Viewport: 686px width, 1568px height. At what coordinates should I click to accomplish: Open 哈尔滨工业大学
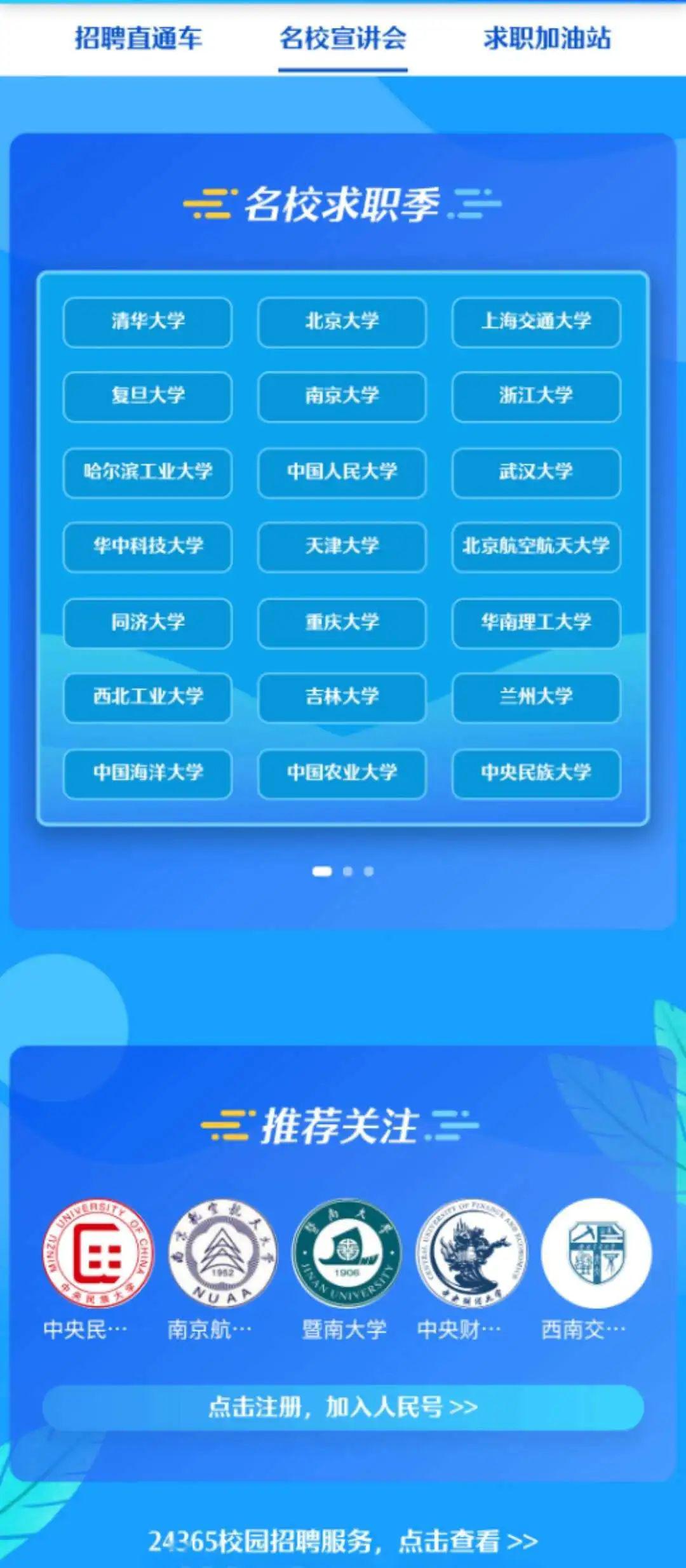click(147, 472)
